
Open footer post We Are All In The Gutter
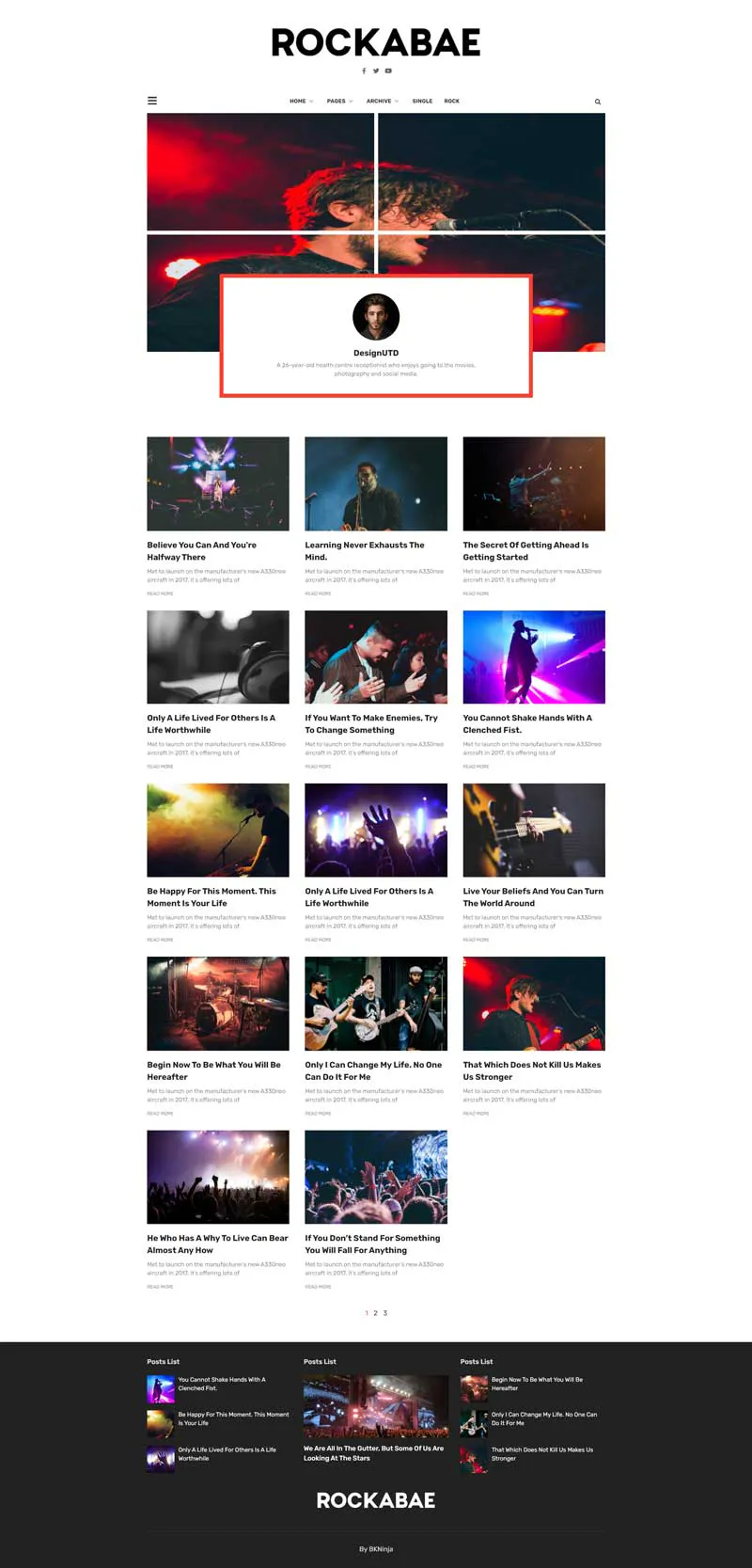373,1453
